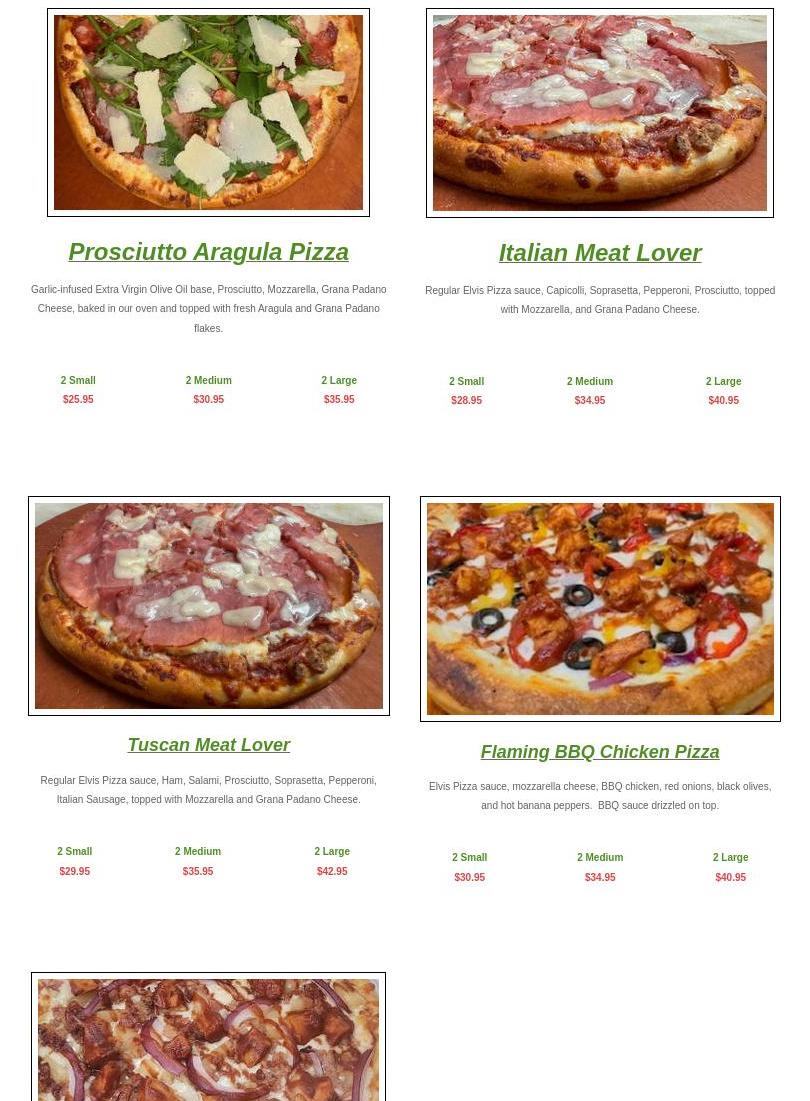Image resolution: width=810 pixels, height=1101 pixels.
Task: Open the Flaming BBQ Chicken Pizza link
Action: coord(600,752)
